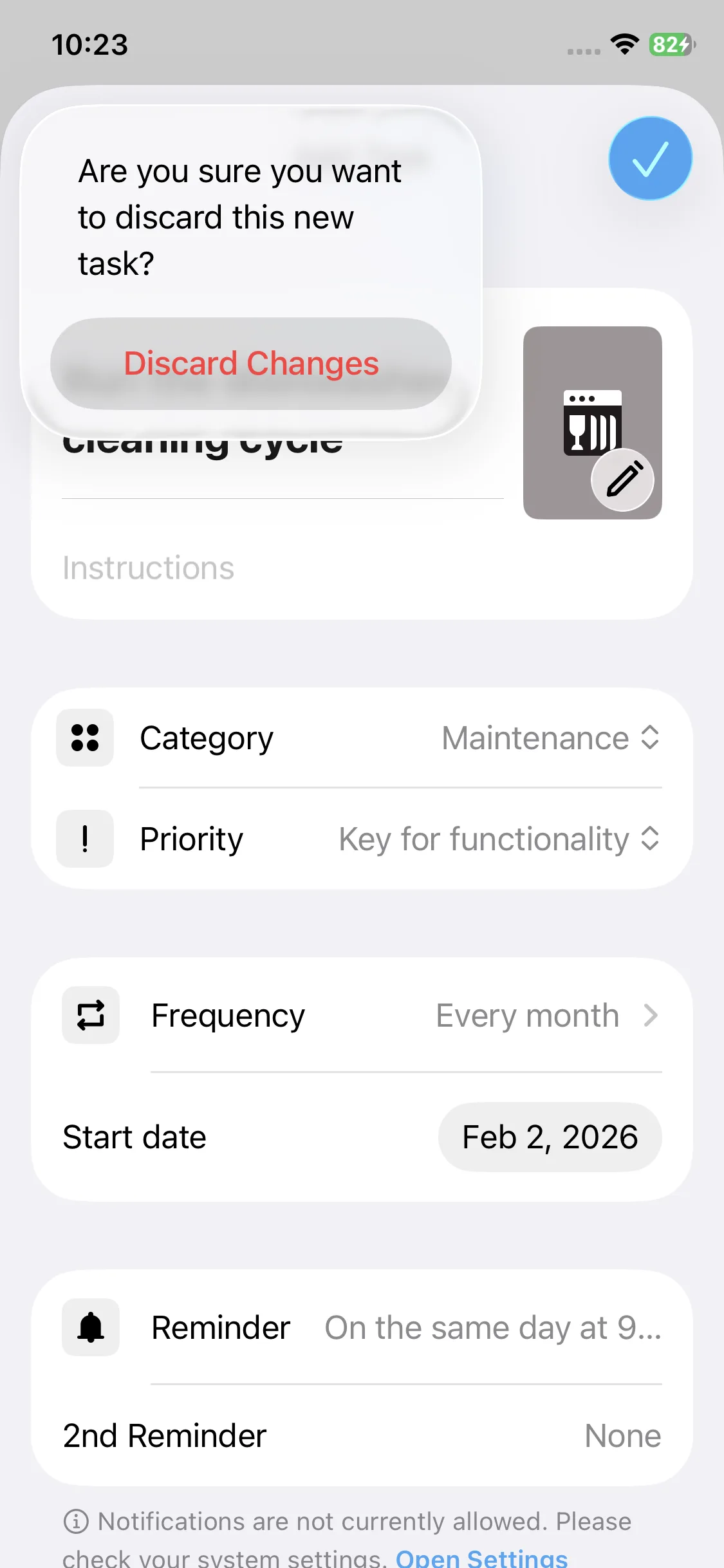Confirm discarding with Discard Changes
The width and height of the screenshot is (724, 1568).
(251, 364)
